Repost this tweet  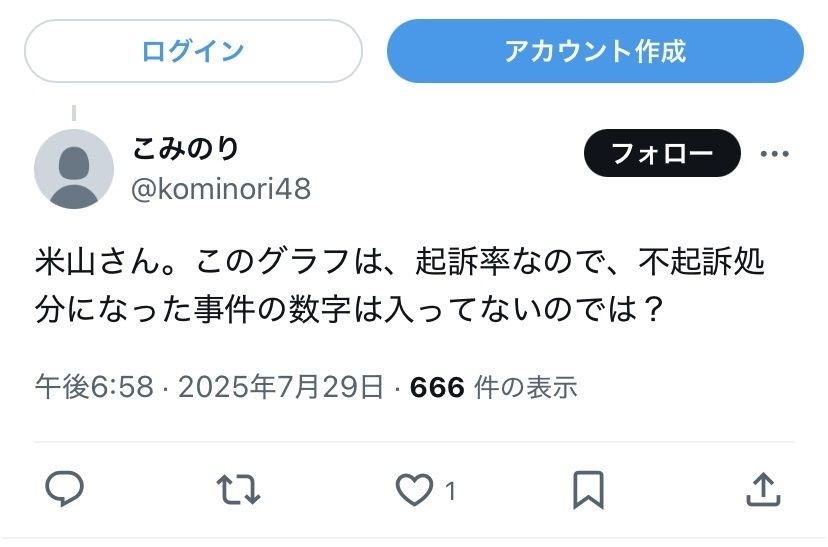tap(239, 489)
